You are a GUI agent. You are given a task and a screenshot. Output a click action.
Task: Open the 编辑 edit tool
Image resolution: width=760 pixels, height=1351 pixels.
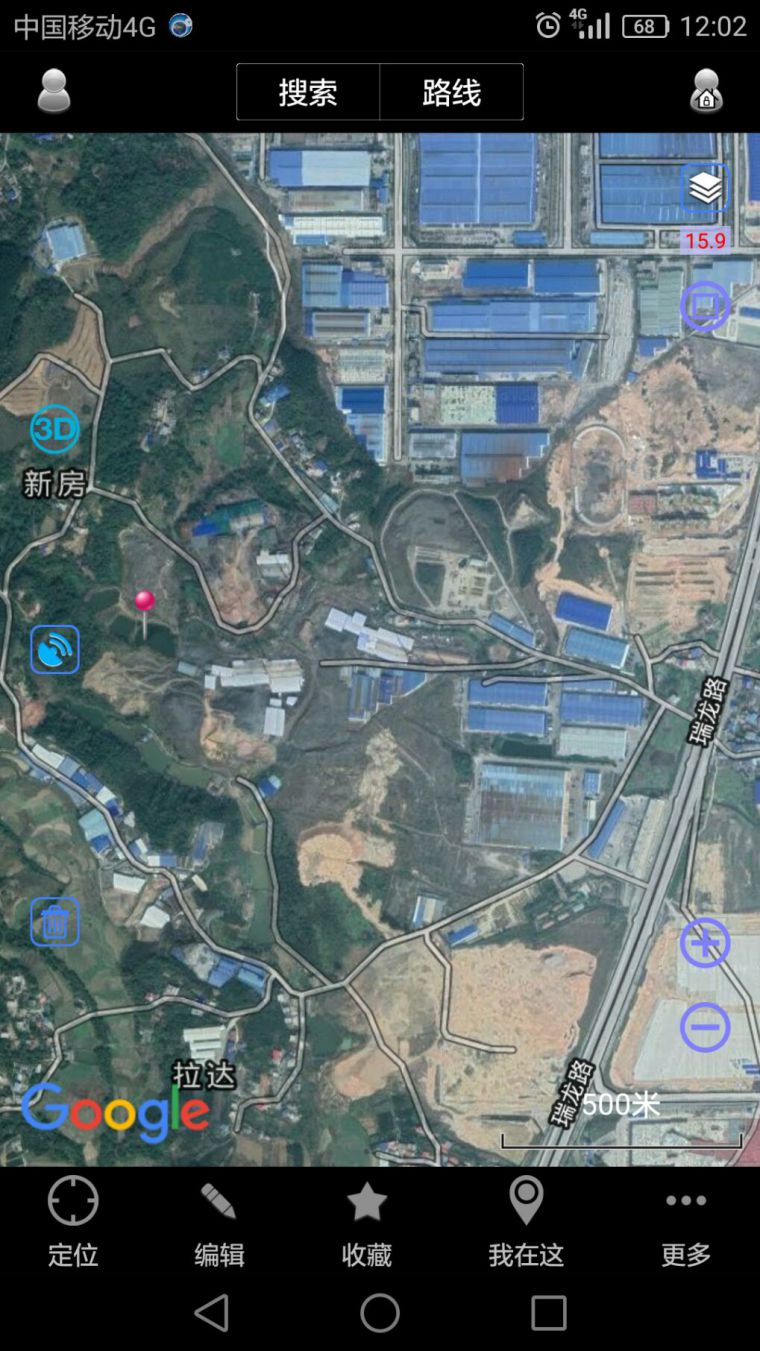219,1220
